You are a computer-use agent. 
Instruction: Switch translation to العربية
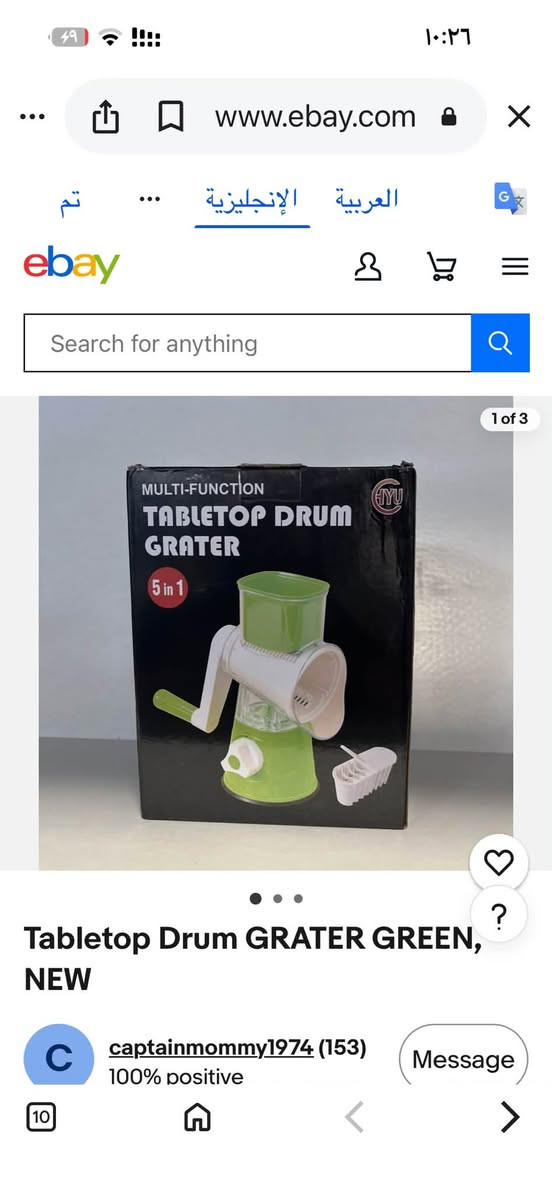(367, 200)
